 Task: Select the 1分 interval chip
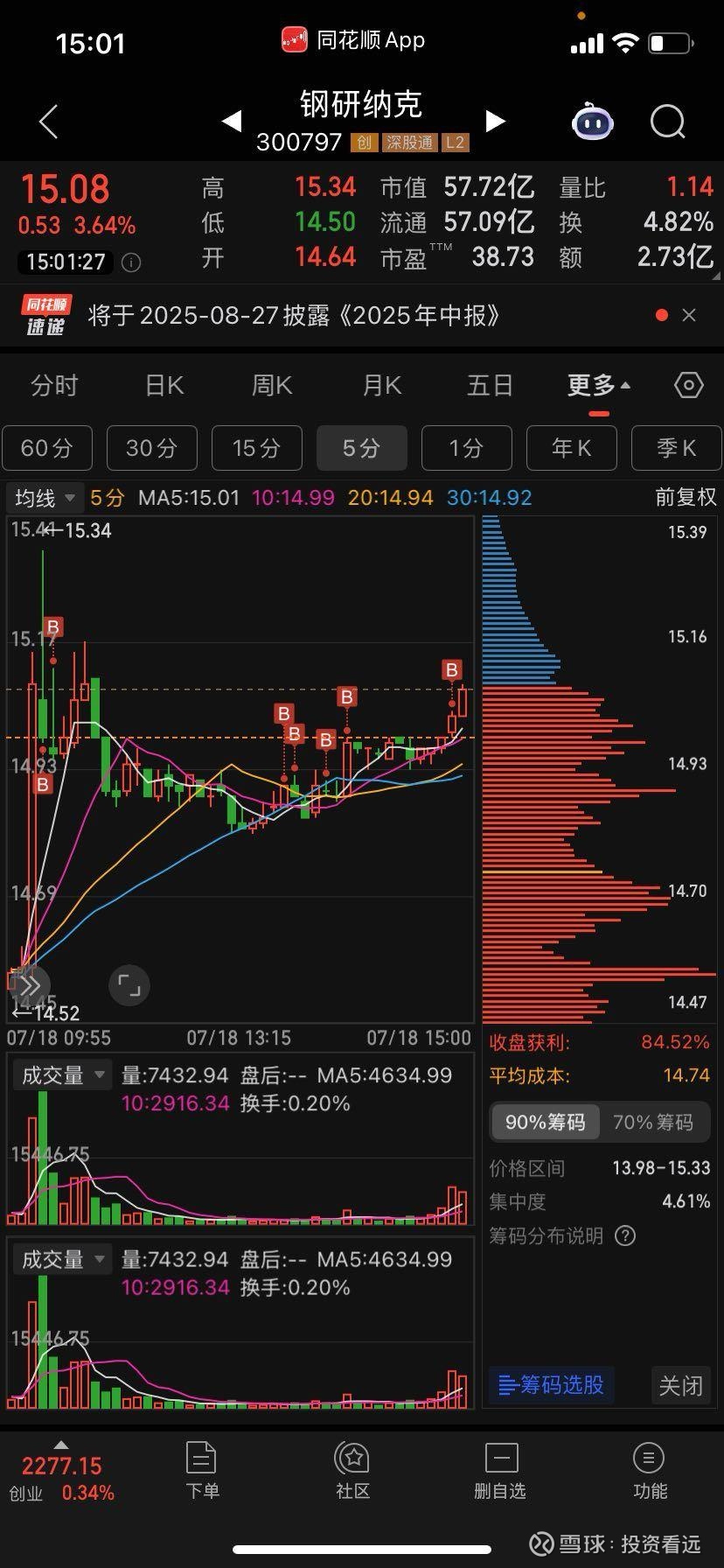(466, 448)
